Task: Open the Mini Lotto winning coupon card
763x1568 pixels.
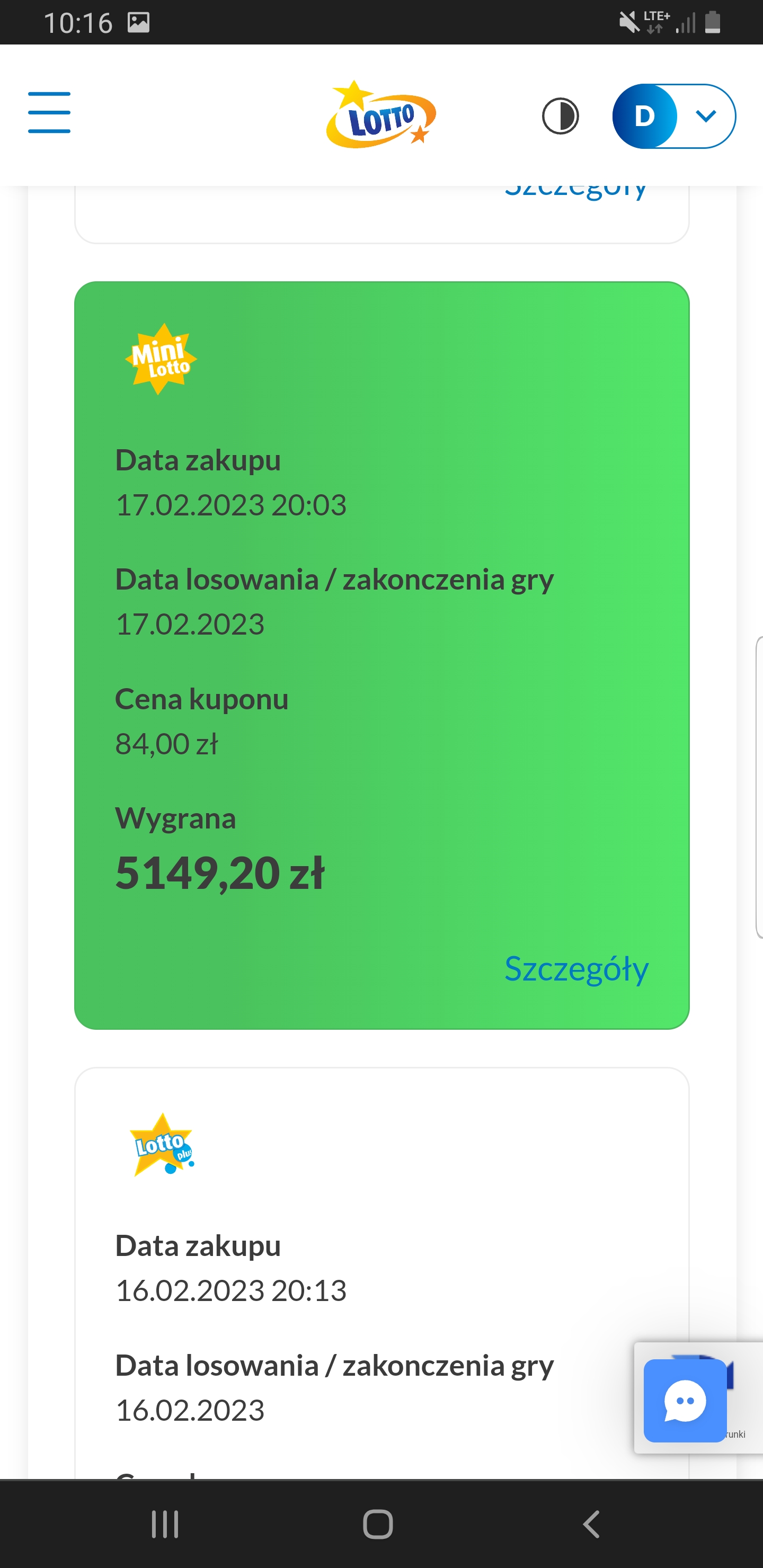Action: click(x=381, y=654)
